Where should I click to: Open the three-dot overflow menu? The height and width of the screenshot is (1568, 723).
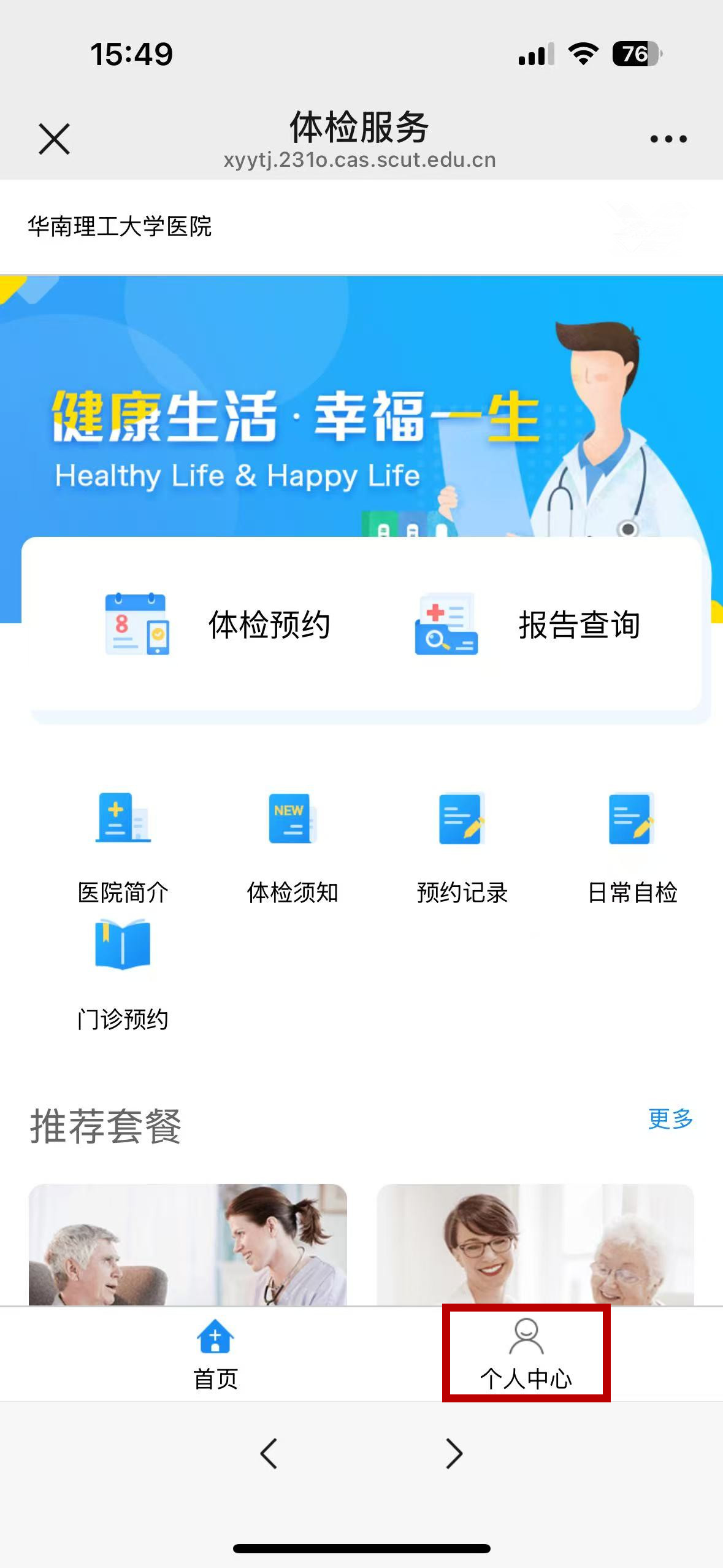click(x=668, y=139)
